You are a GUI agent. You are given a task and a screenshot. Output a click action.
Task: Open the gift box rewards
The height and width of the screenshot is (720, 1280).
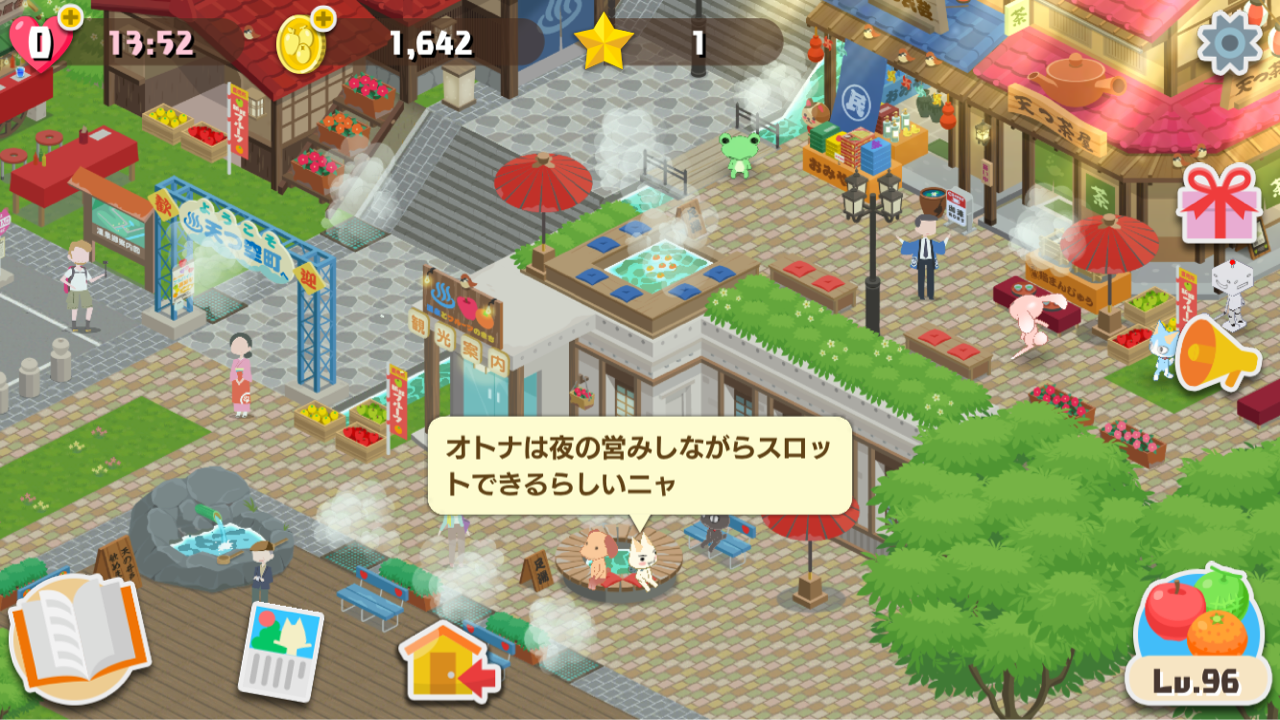click(x=1218, y=204)
